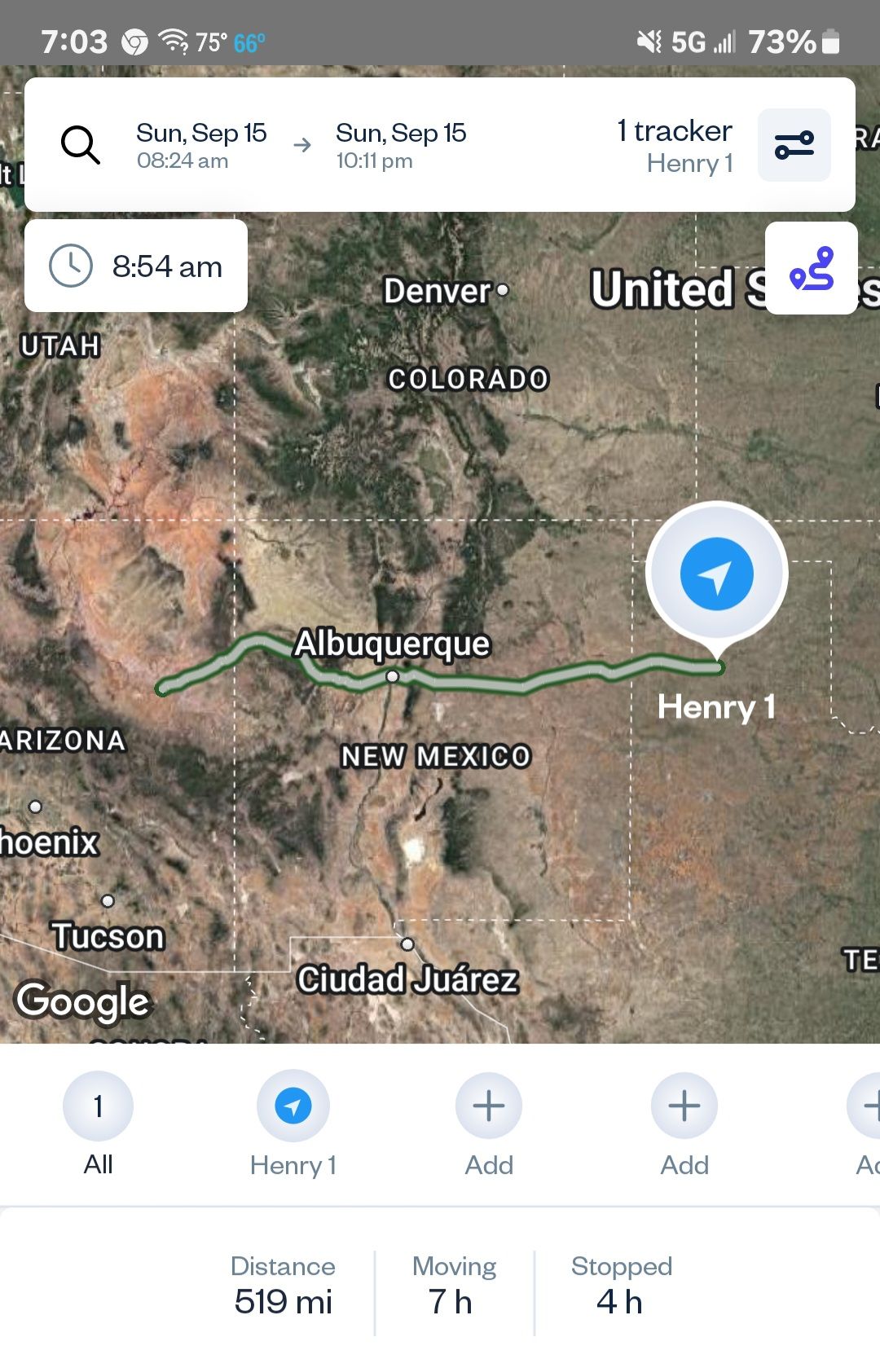The height and width of the screenshot is (1372, 880).
Task: Open the 1 tracker Henry 1 selector
Action: click(675, 146)
